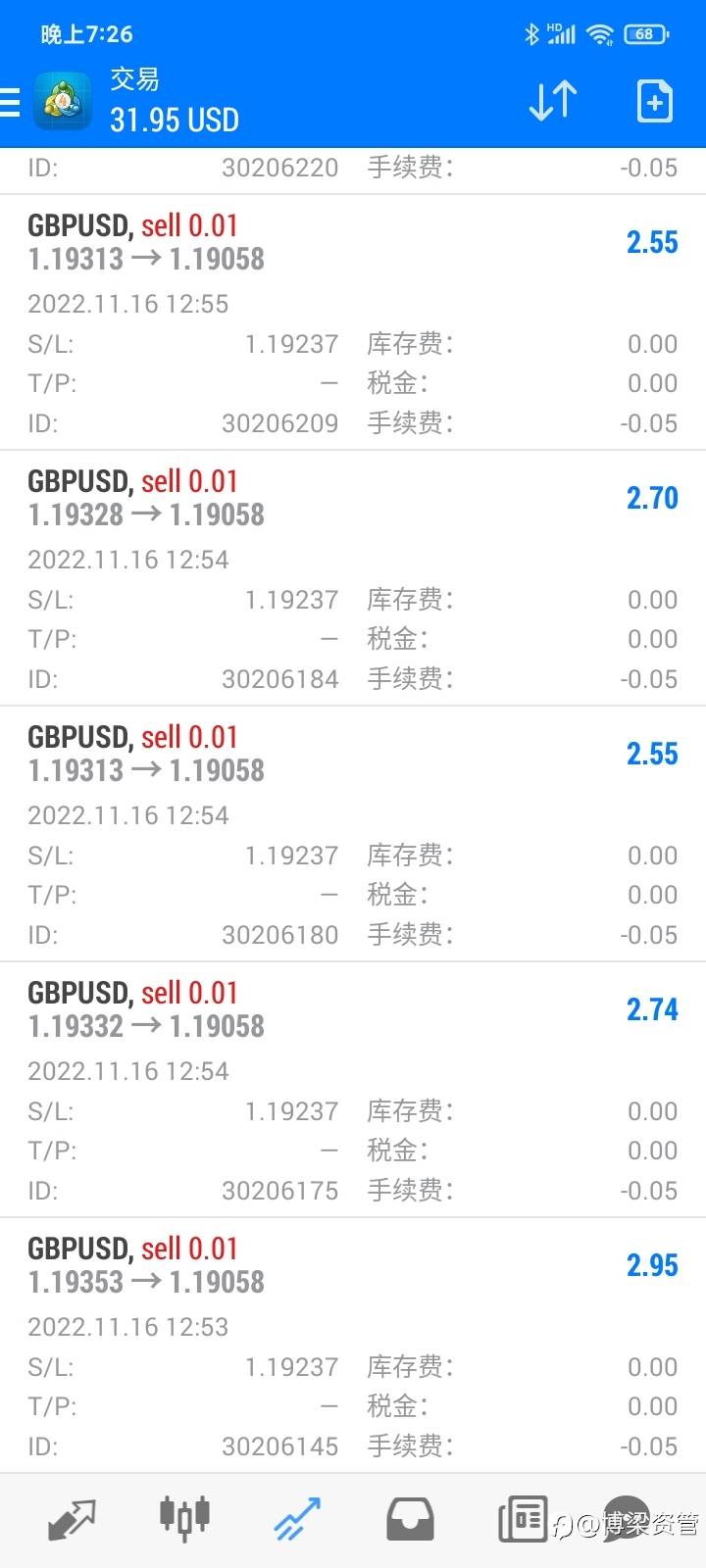Select GBPUSD position with ID 30206180

click(x=353, y=834)
